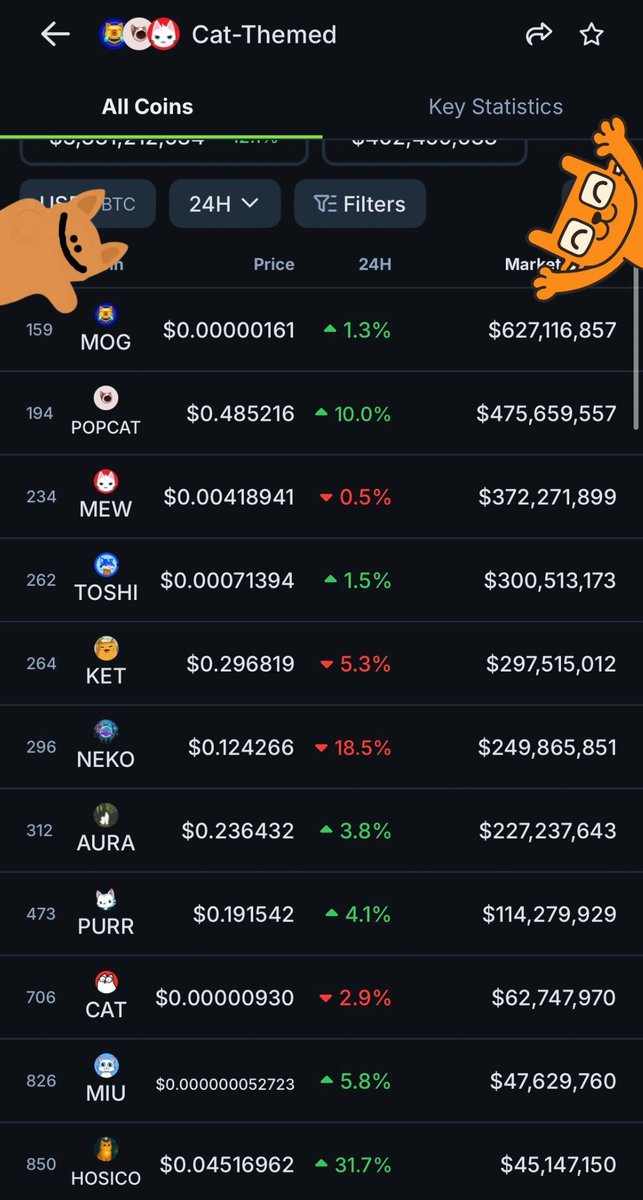Go back with the arrow icon
The width and height of the screenshot is (643, 1200).
[55, 34]
